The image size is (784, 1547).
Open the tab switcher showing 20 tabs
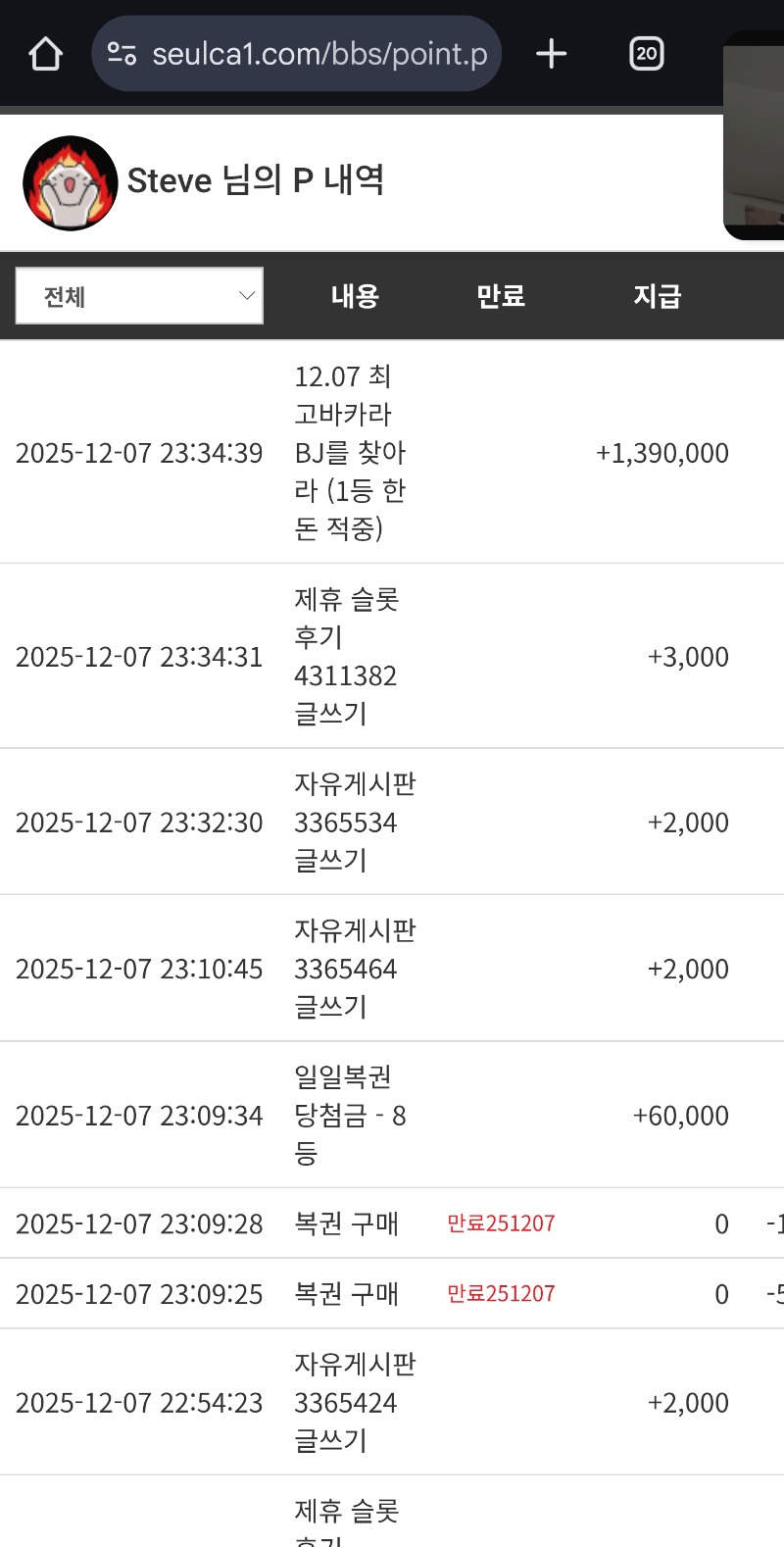[x=647, y=54]
